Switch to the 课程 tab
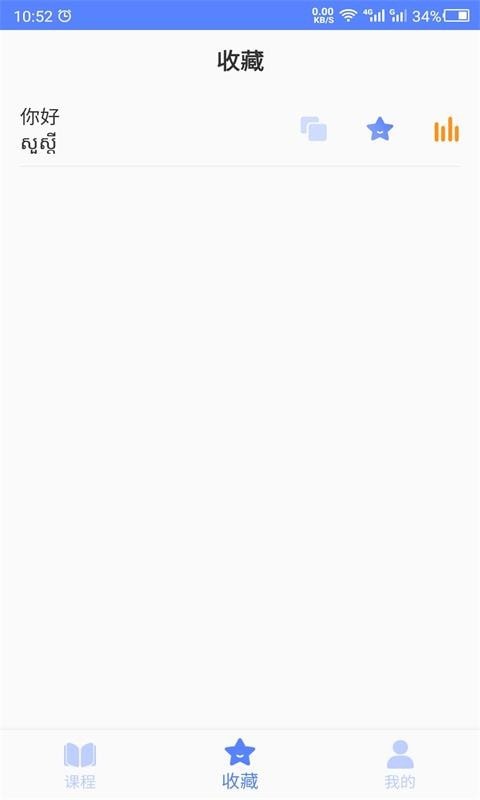The width and height of the screenshot is (480, 800). click(x=80, y=765)
